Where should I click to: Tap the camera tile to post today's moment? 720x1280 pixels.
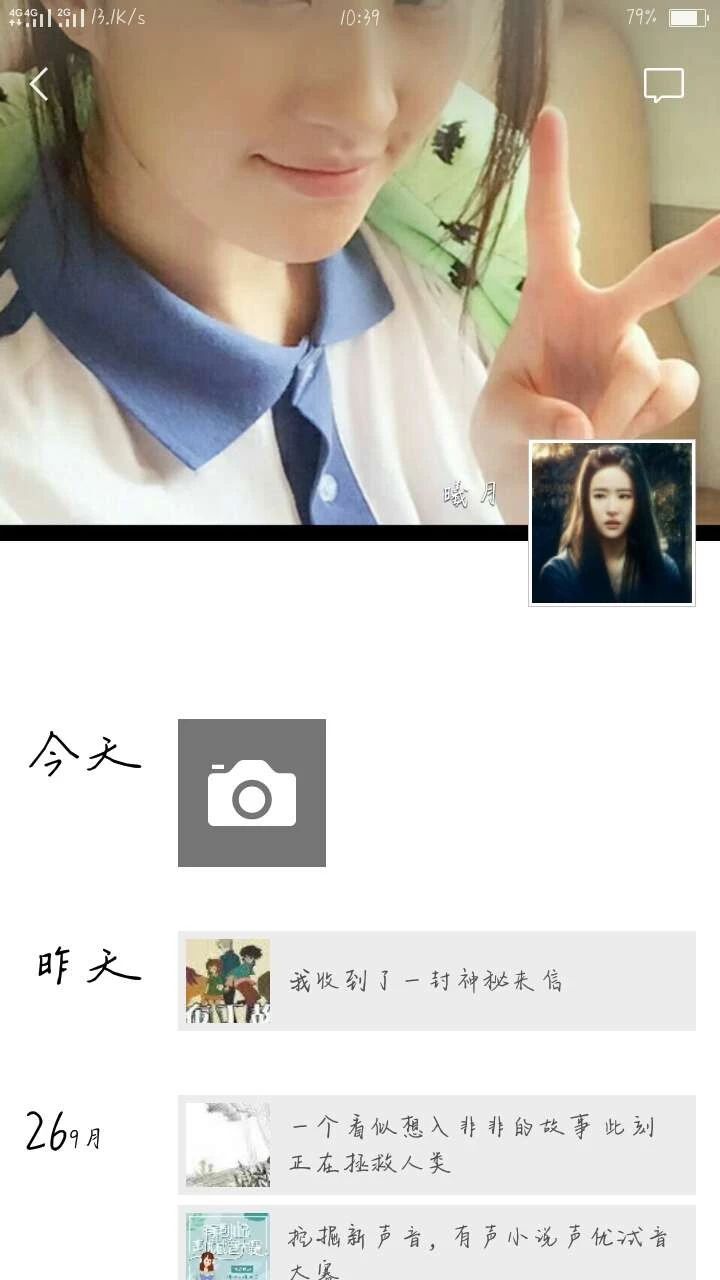tap(252, 793)
